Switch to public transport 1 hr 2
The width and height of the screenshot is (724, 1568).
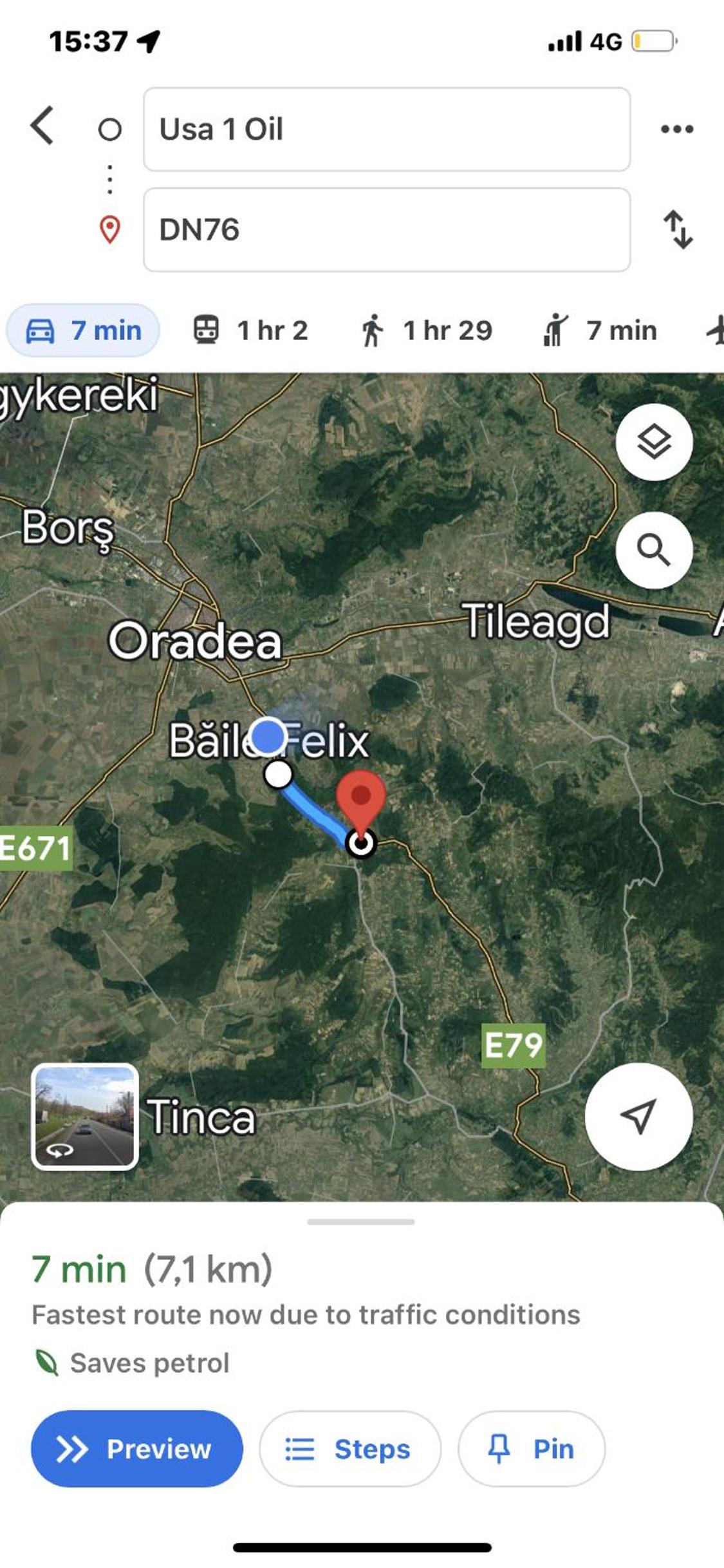click(x=250, y=330)
